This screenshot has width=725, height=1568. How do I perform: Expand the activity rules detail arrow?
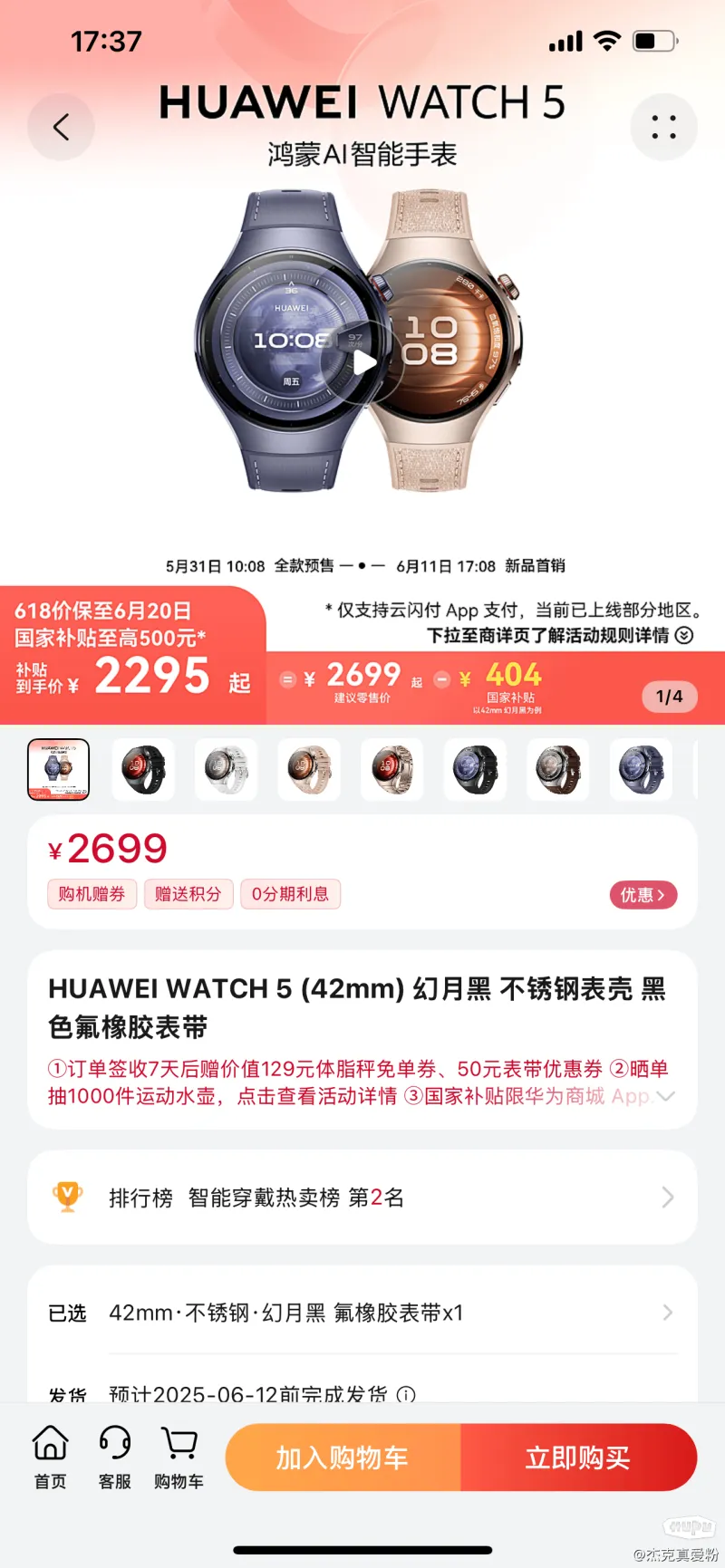coord(684,635)
